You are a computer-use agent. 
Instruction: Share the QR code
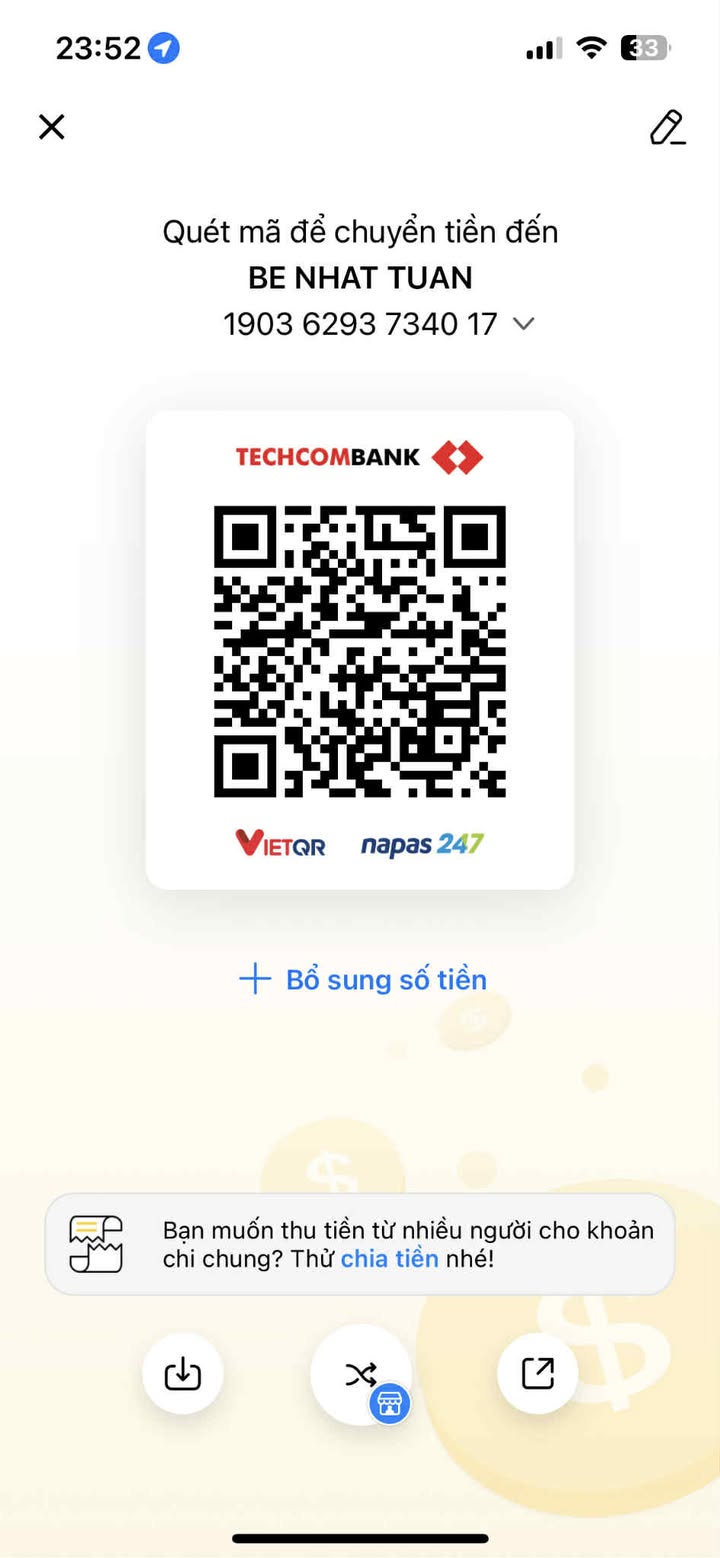[537, 1374]
